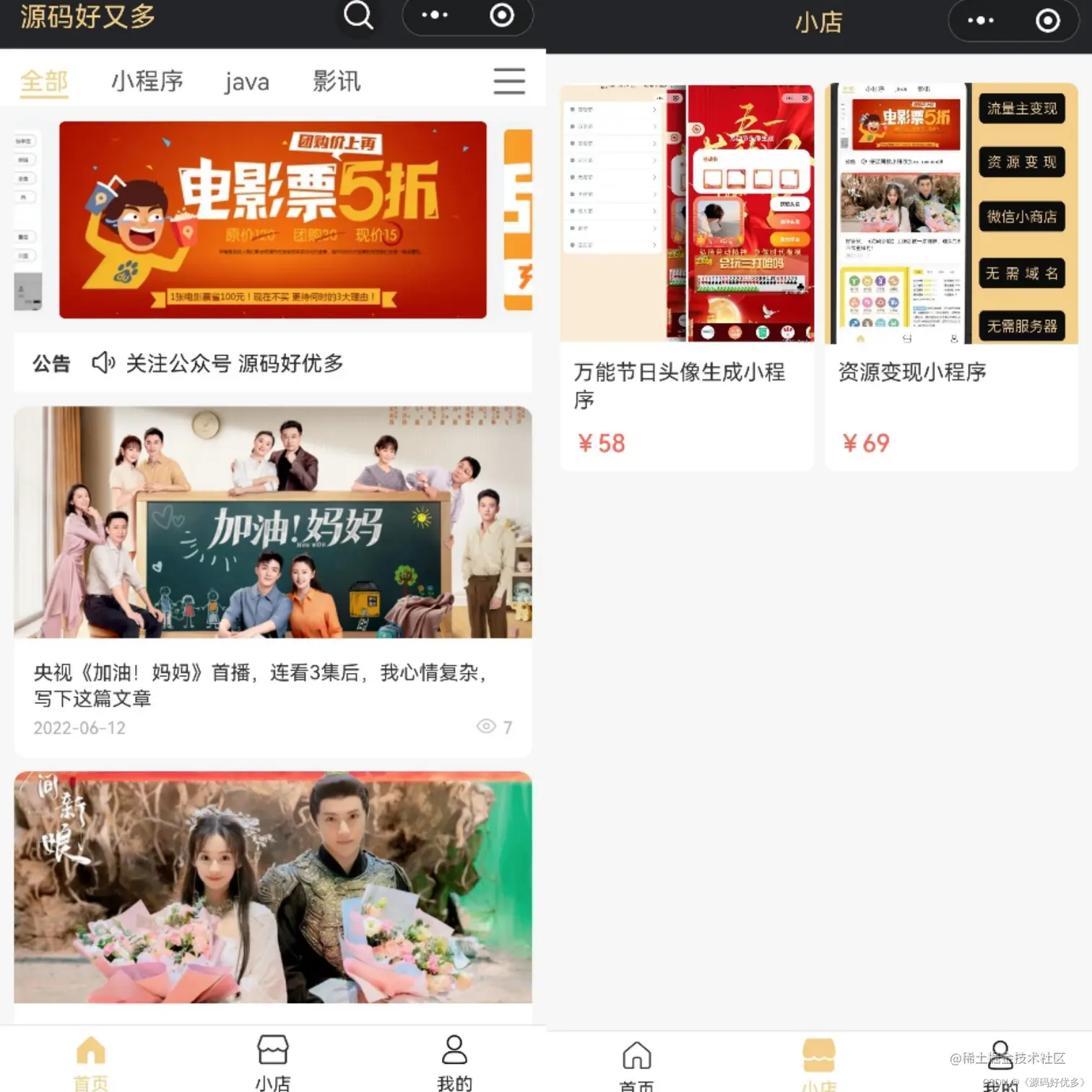1092x1092 pixels.
Task: Switch to the 影讯 category tab
Action: coord(337,82)
